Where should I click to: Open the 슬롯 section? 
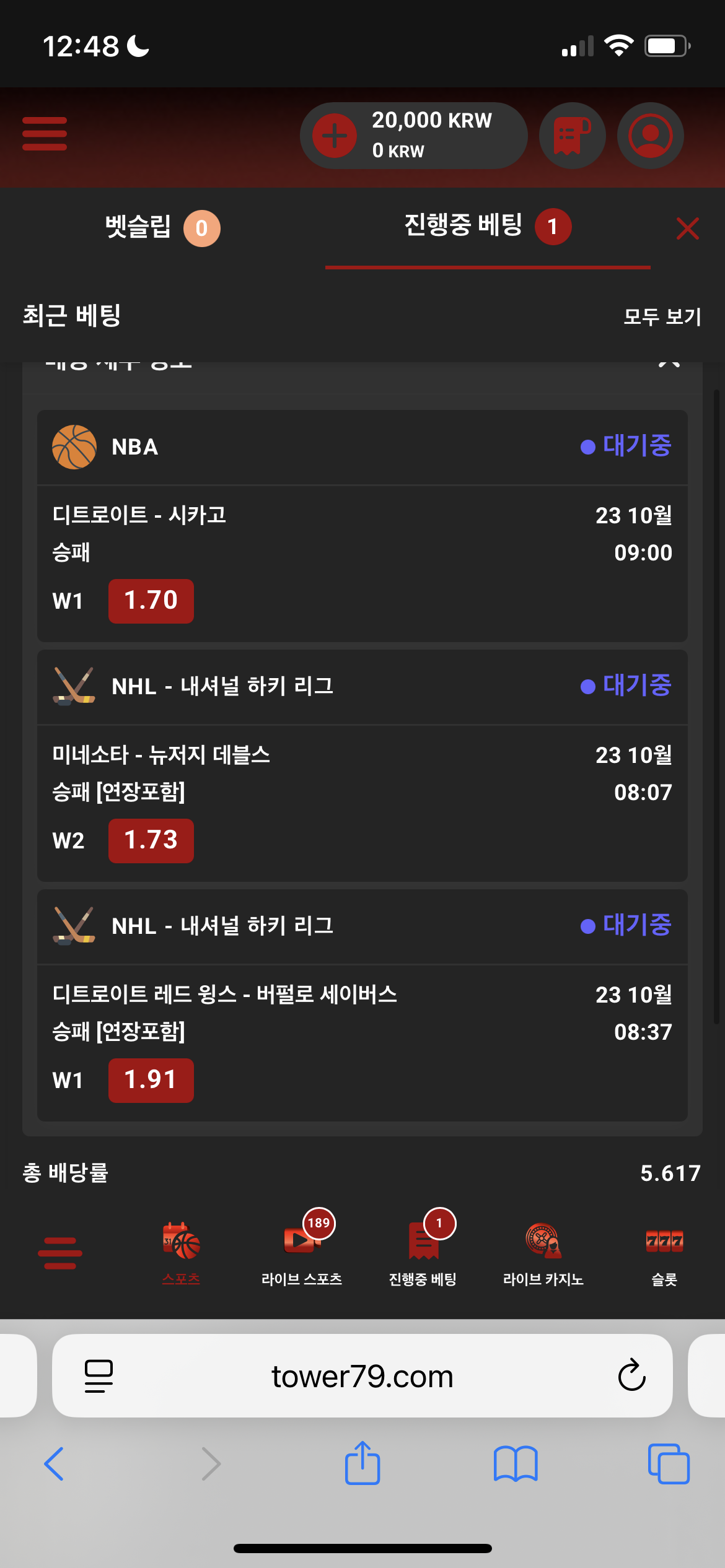pos(664,1252)
